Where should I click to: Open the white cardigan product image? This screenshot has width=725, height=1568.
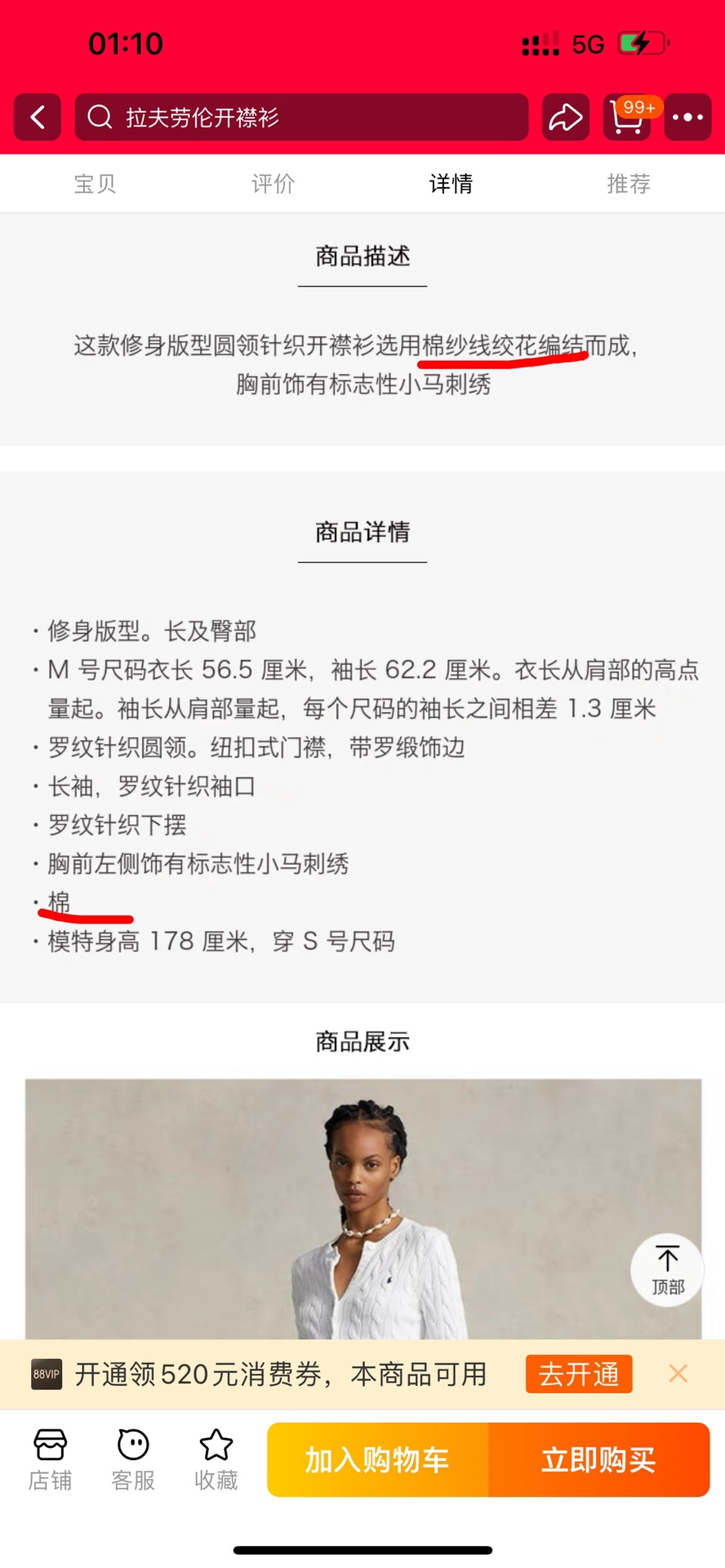click(x=362, y=1209)
